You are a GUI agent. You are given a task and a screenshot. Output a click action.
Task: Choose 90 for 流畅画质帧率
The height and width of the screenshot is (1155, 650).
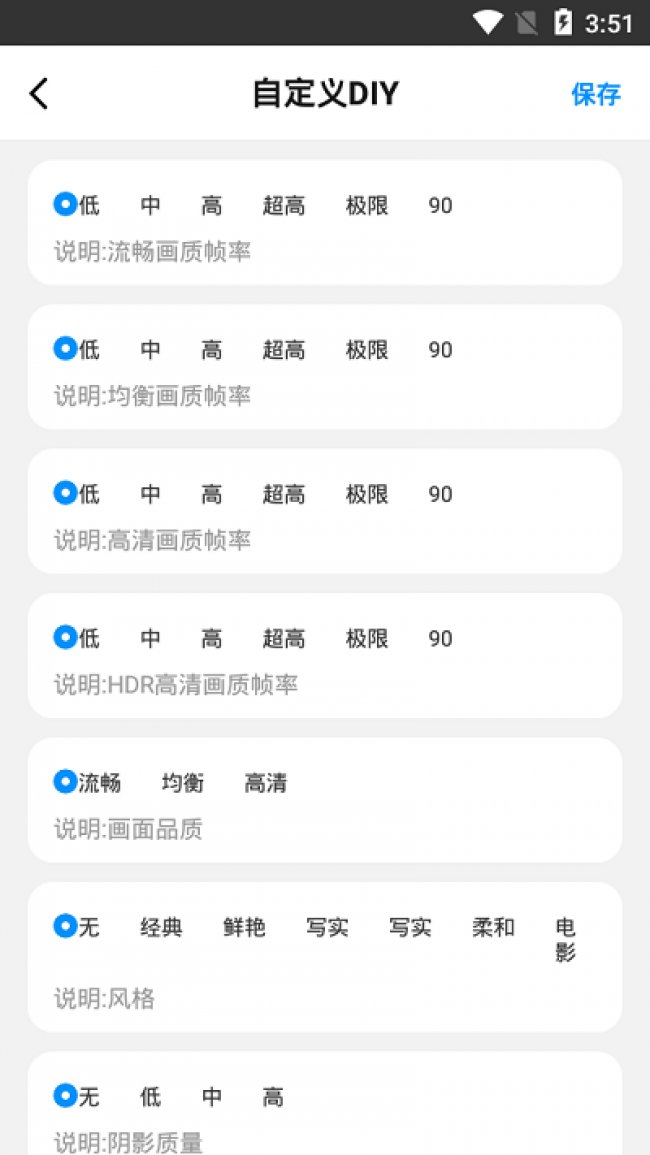[x=440, y=206]
